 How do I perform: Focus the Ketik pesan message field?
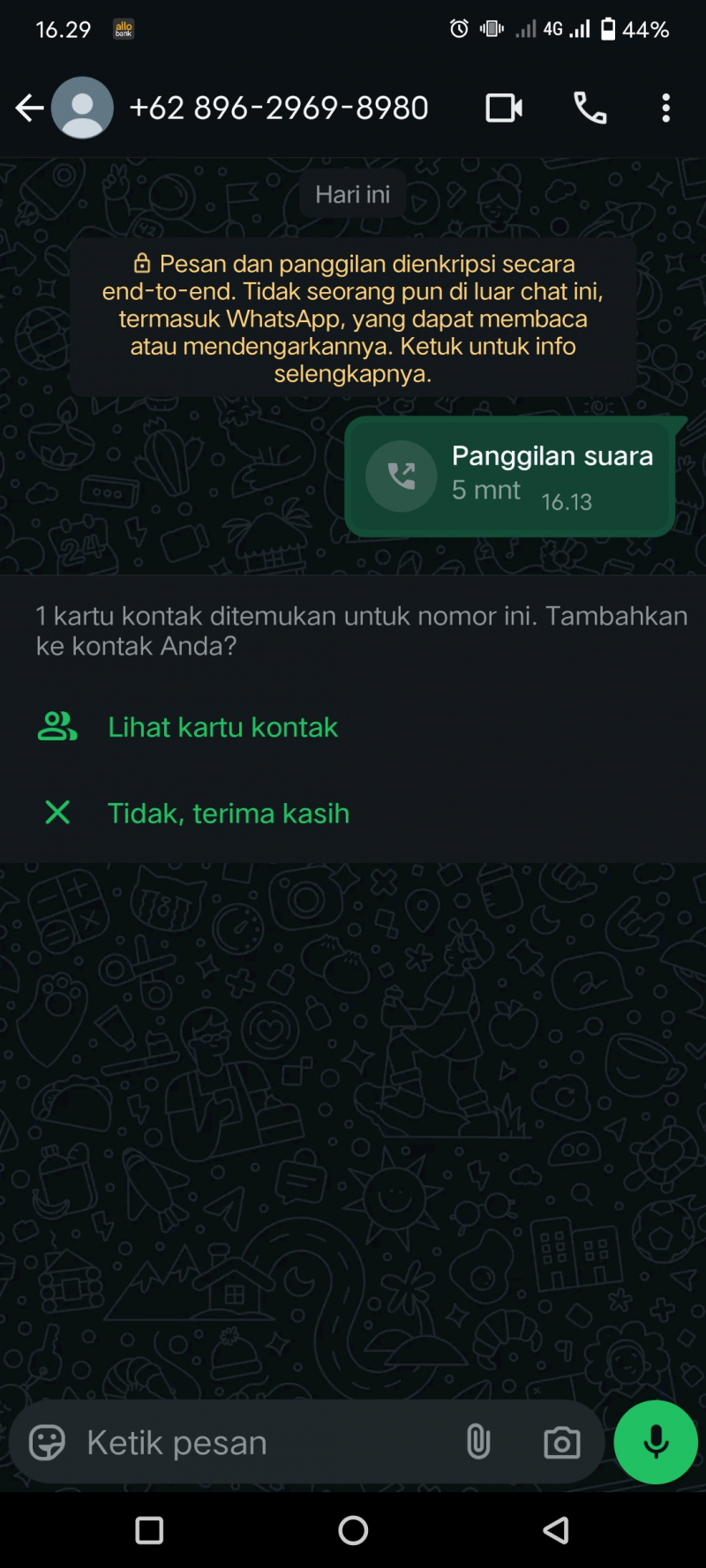tap(265, 1443)
